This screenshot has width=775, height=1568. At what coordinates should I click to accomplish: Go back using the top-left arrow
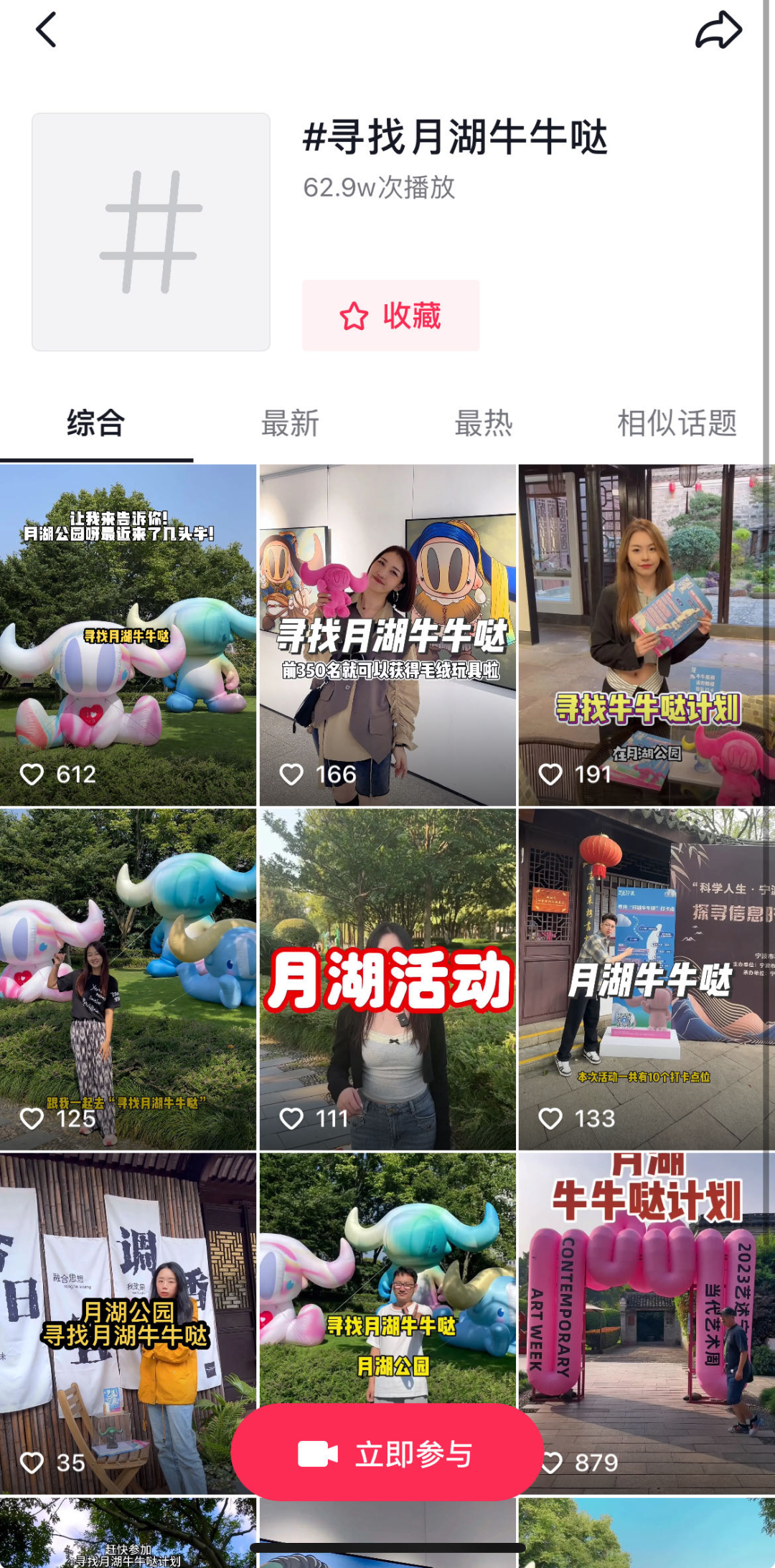pyautogui.click(x=47, y=31)
